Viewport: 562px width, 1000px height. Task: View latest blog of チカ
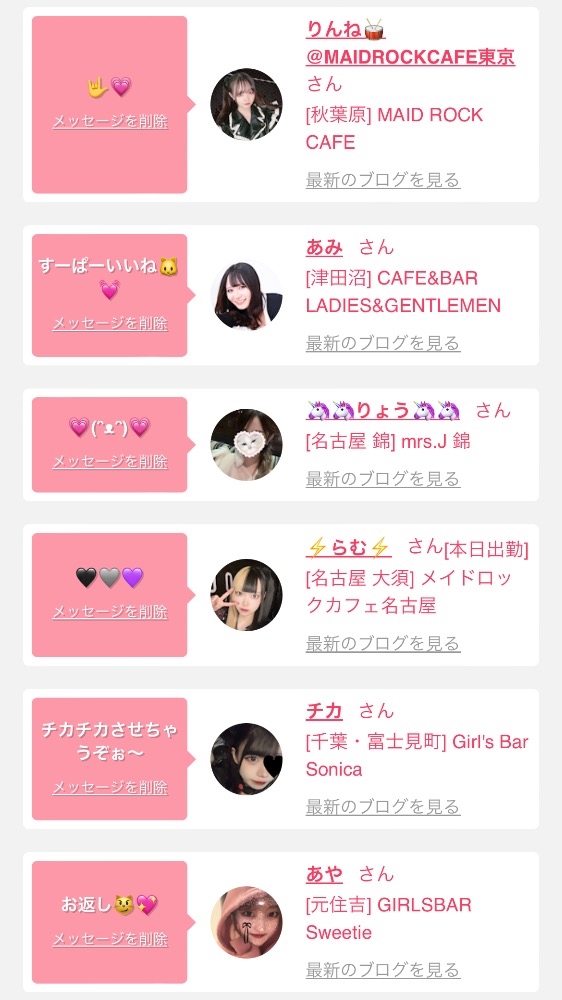[383, 807]
